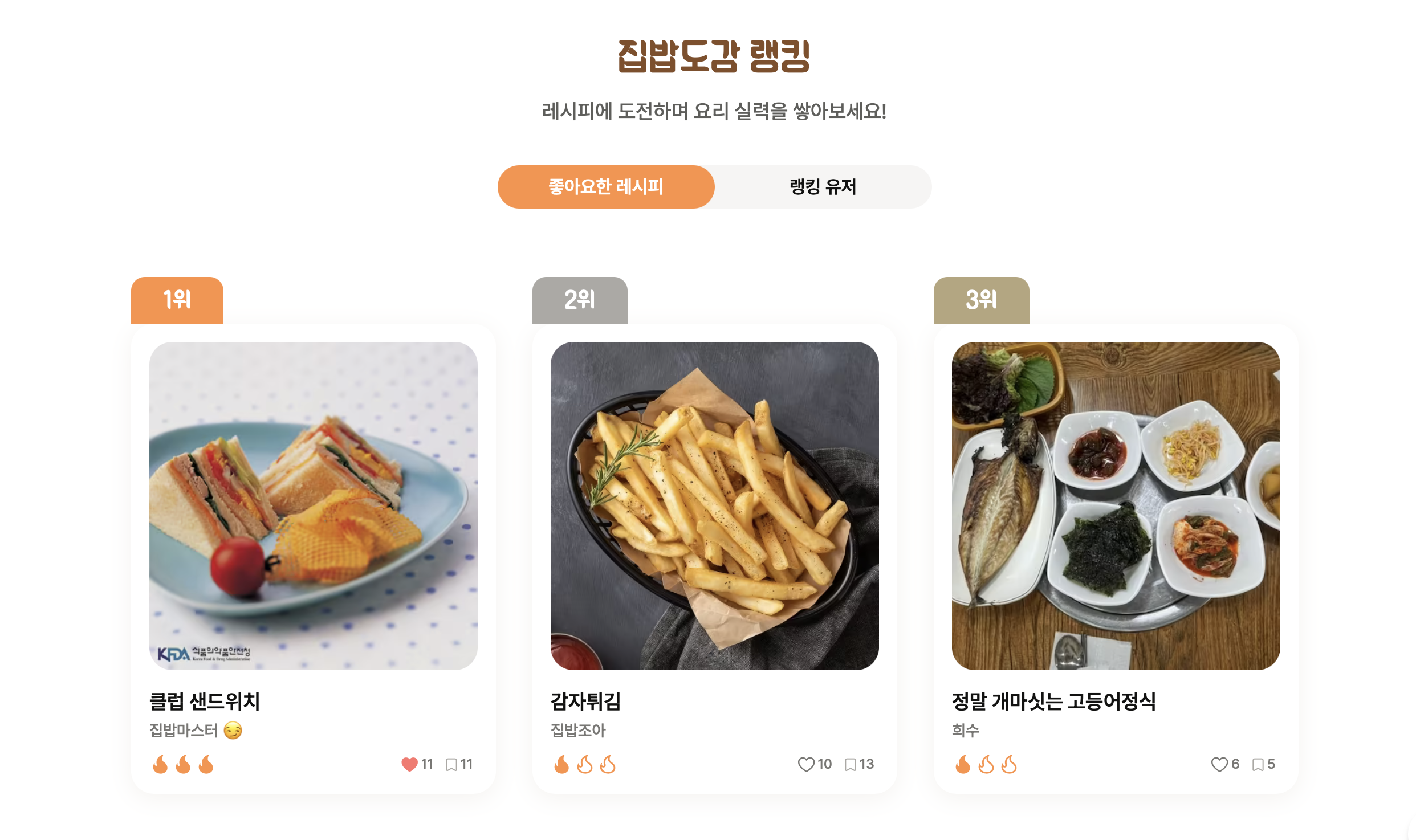
Task: Select the 좋아요한 레시피 tab
Action: tap(605, 187)
